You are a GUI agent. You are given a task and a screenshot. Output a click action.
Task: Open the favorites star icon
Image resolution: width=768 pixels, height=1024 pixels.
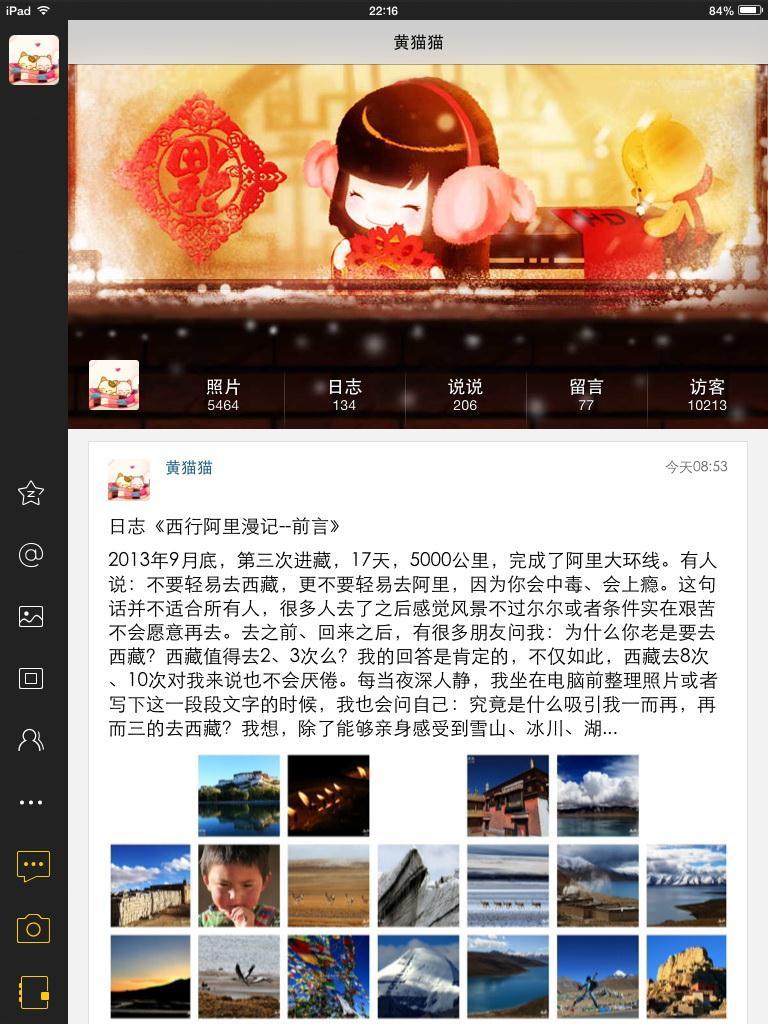[x=31, y=493]
